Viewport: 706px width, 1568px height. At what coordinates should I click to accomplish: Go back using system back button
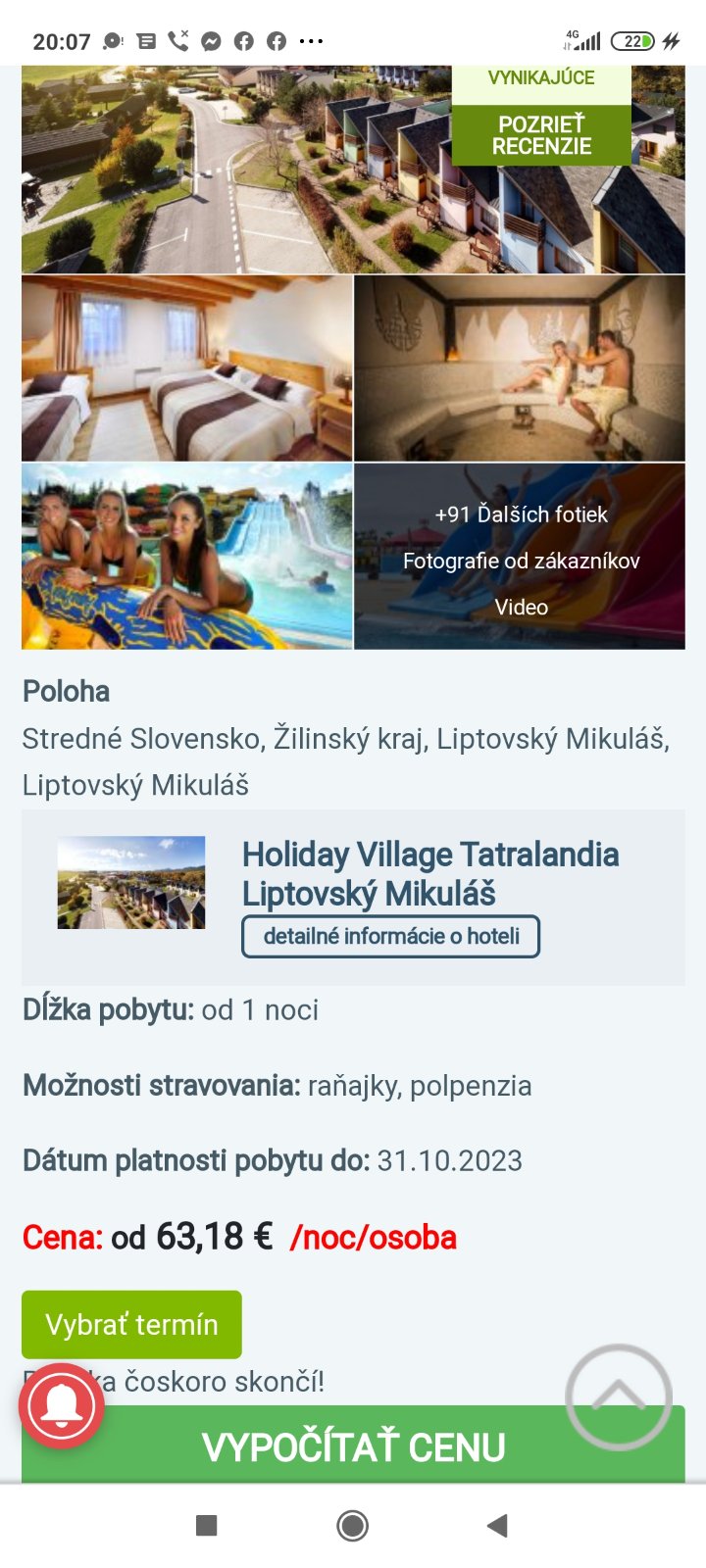[x=497, y=1525]
